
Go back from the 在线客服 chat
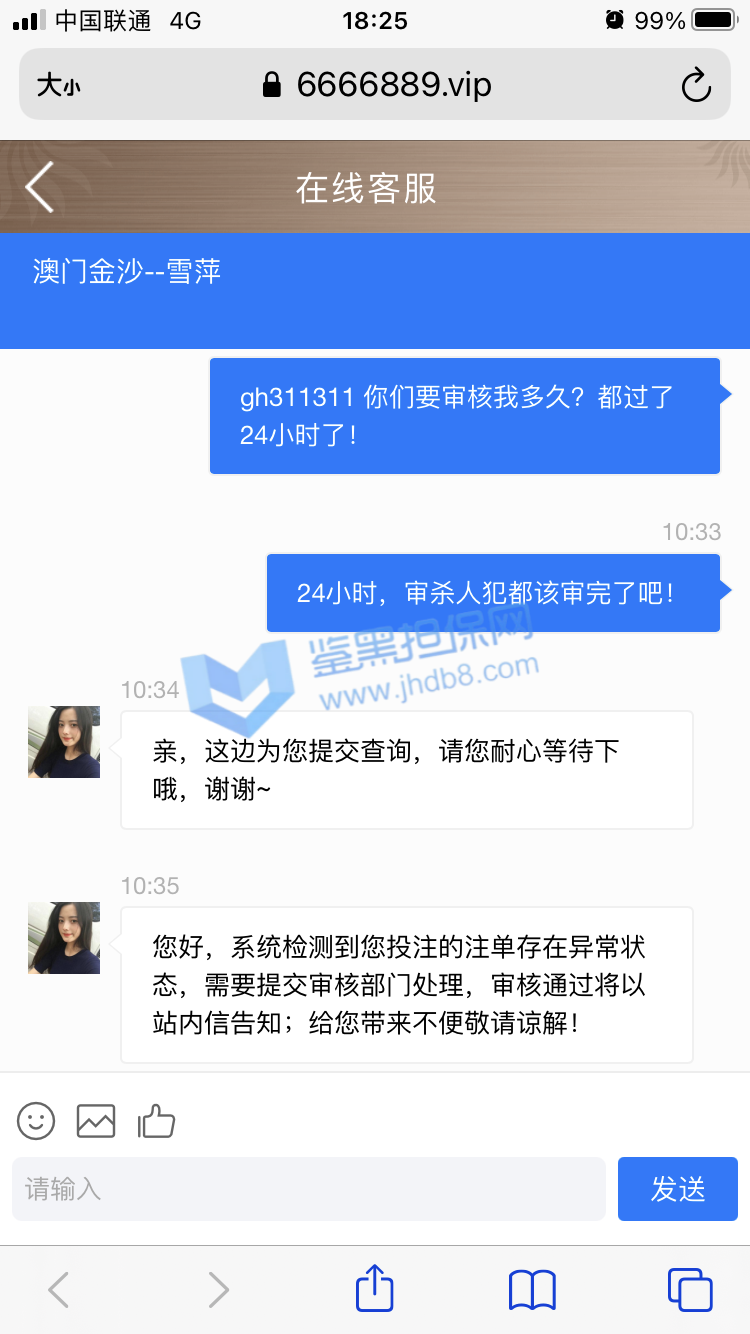[x=40, y=187]
